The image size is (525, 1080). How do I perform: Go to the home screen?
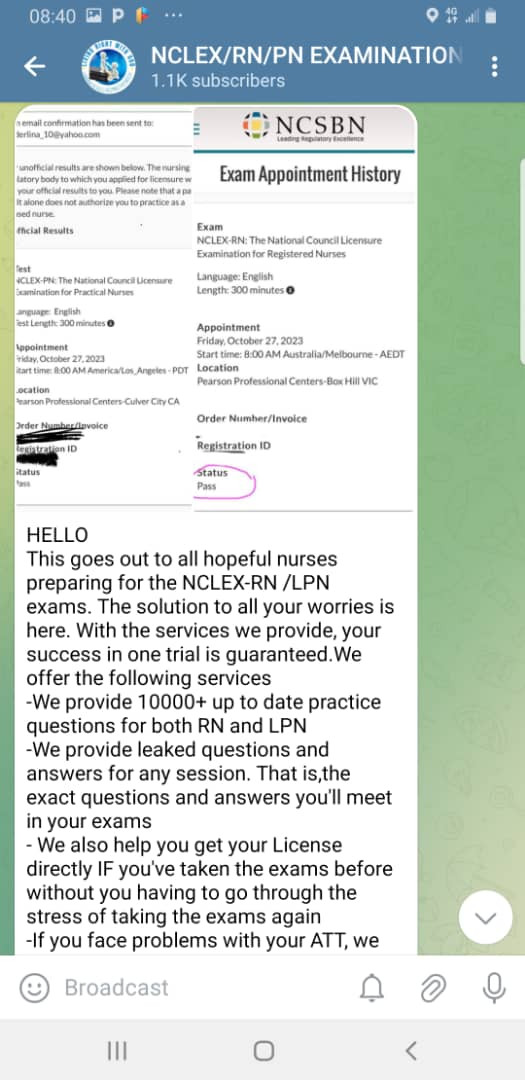coord(263,1050)
